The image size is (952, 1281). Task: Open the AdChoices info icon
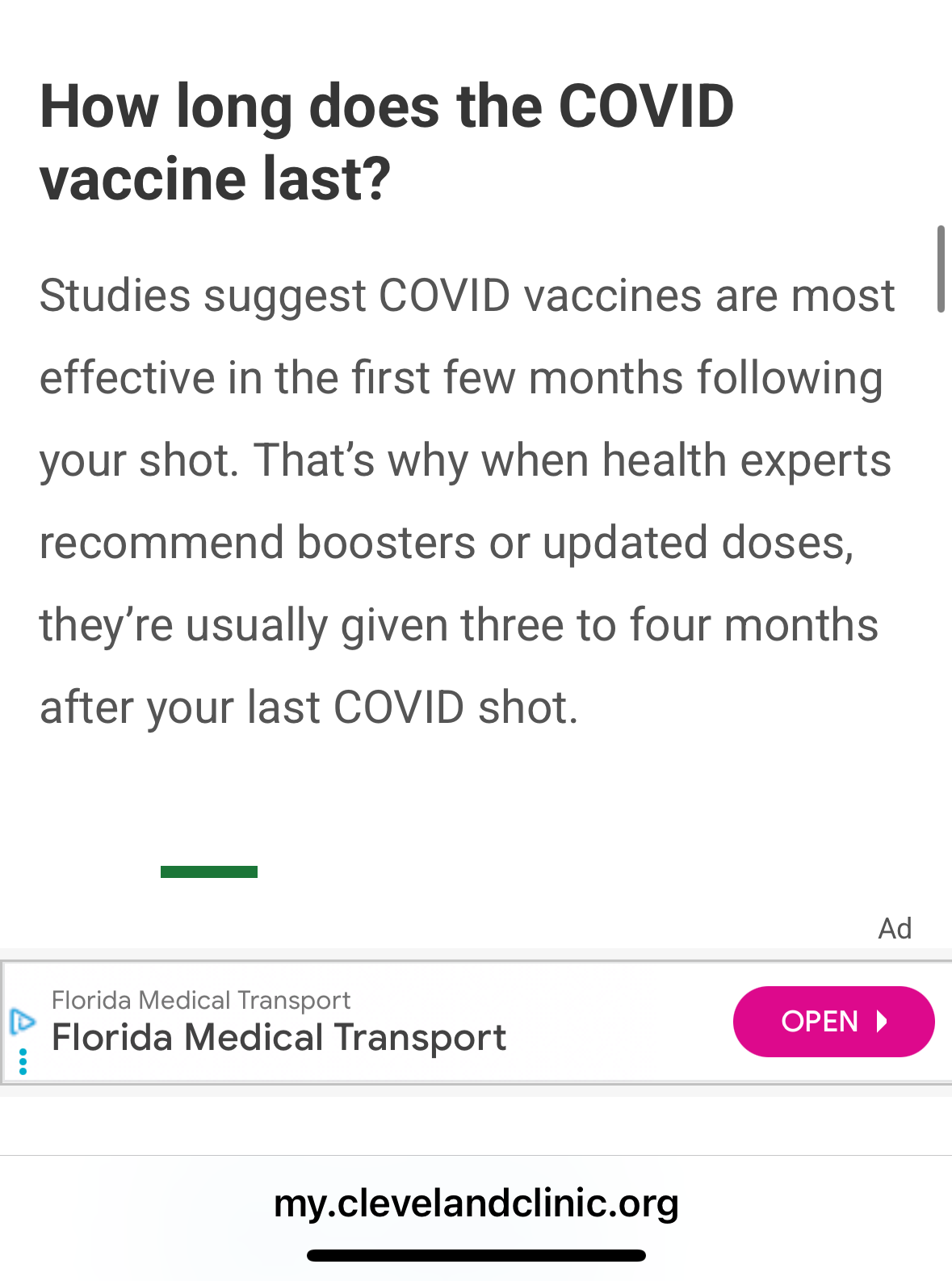(22, 1022)
